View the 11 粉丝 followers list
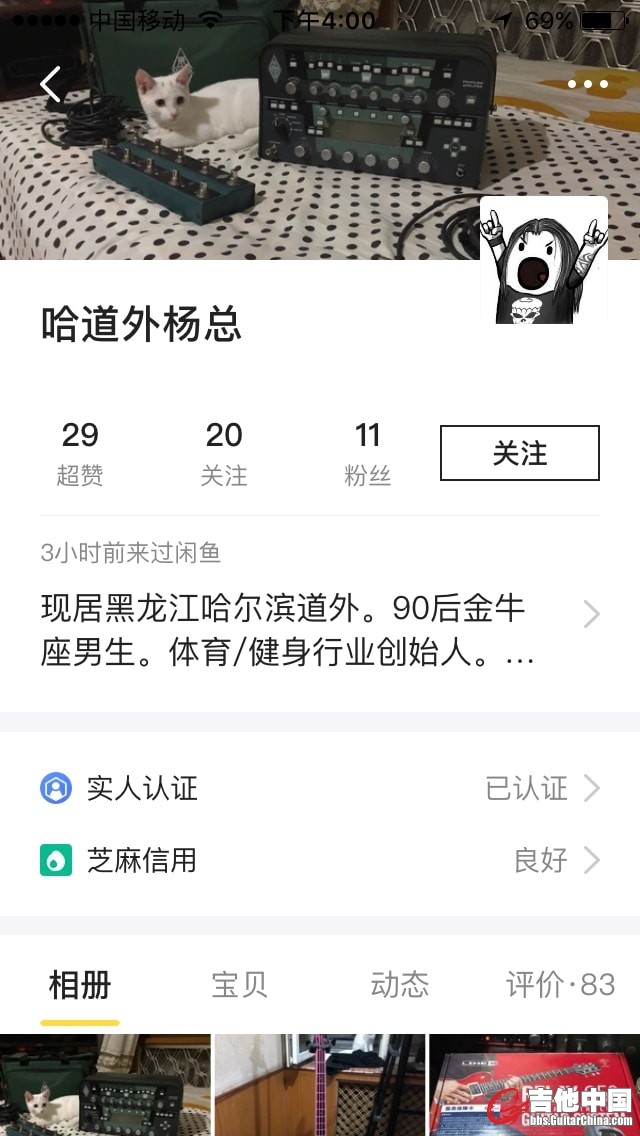This screenshot has width=640, height=1136. tap(368, 453)
